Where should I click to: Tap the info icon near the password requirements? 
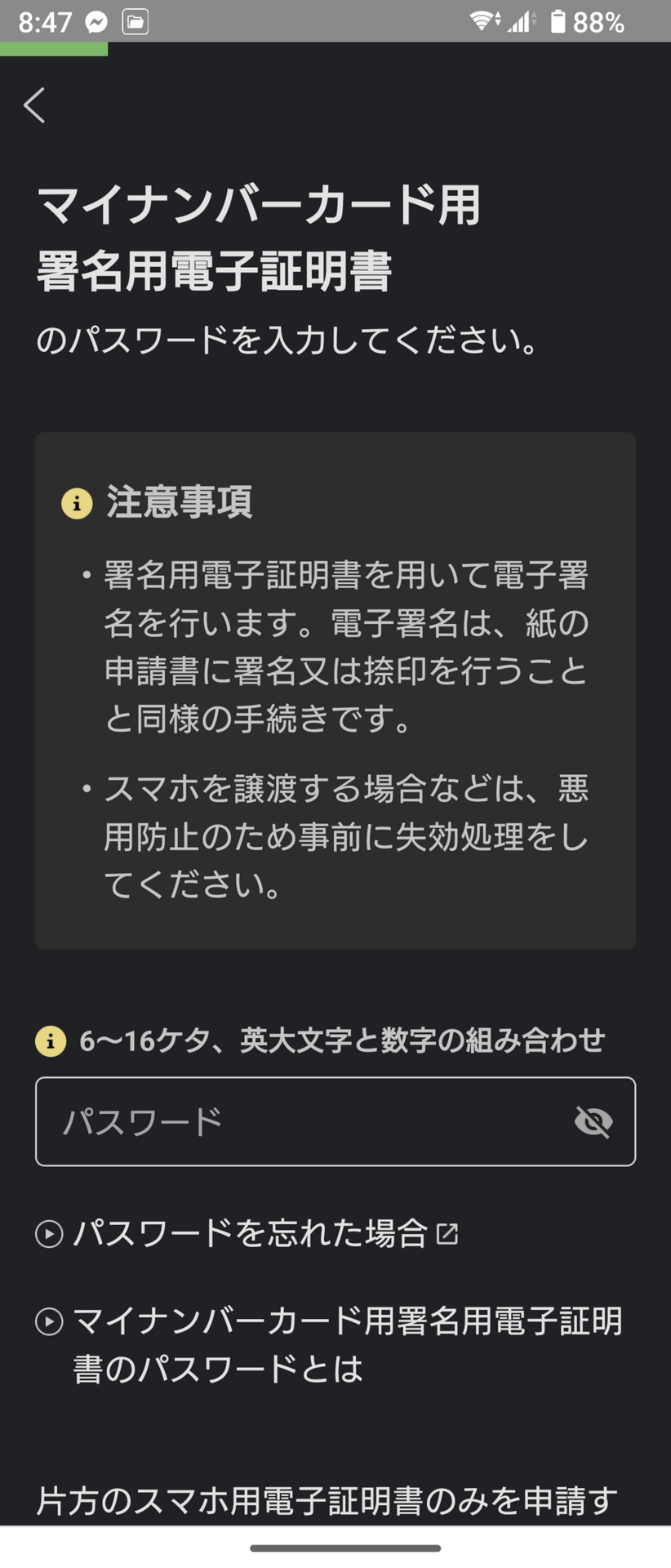[x=50, y=1041]
